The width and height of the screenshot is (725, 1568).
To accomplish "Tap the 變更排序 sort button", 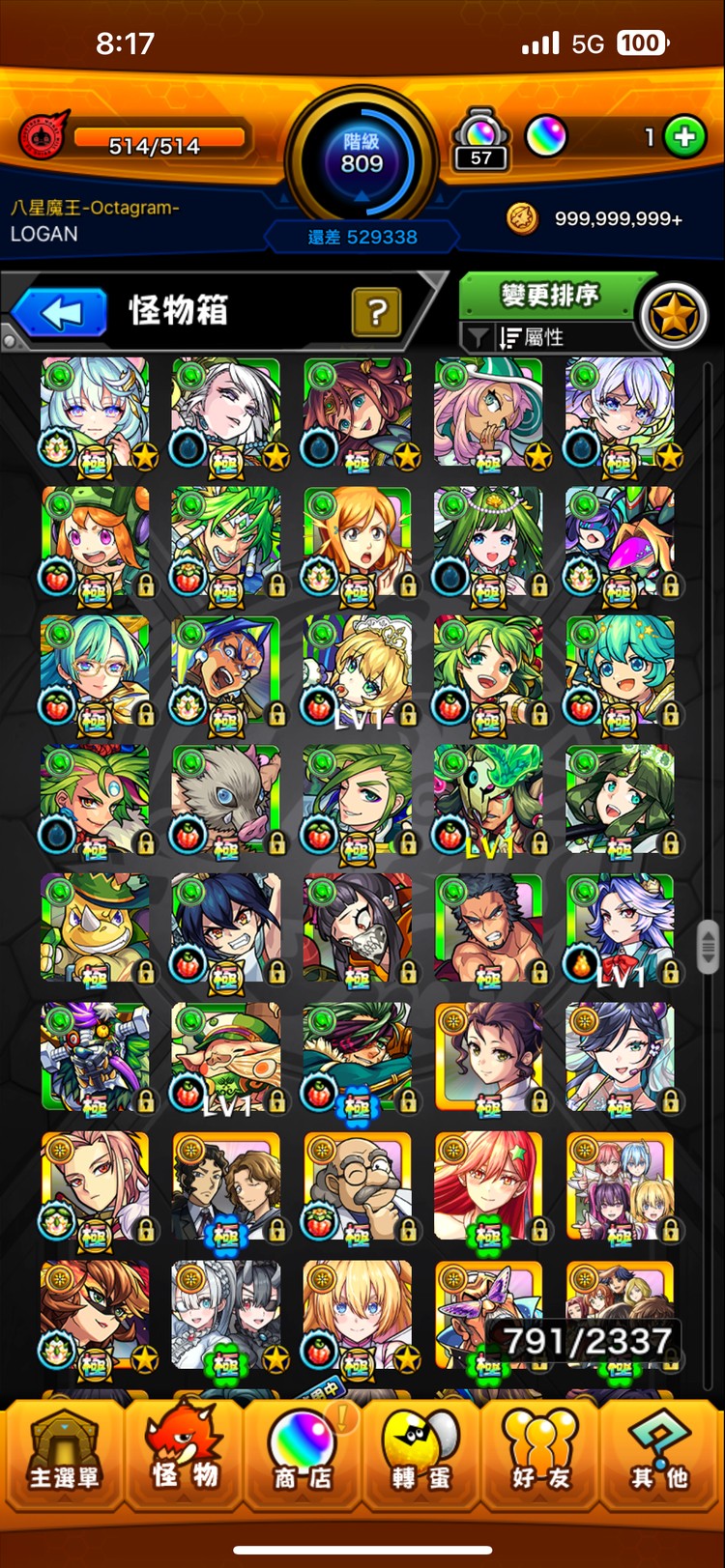I will 549,296.
